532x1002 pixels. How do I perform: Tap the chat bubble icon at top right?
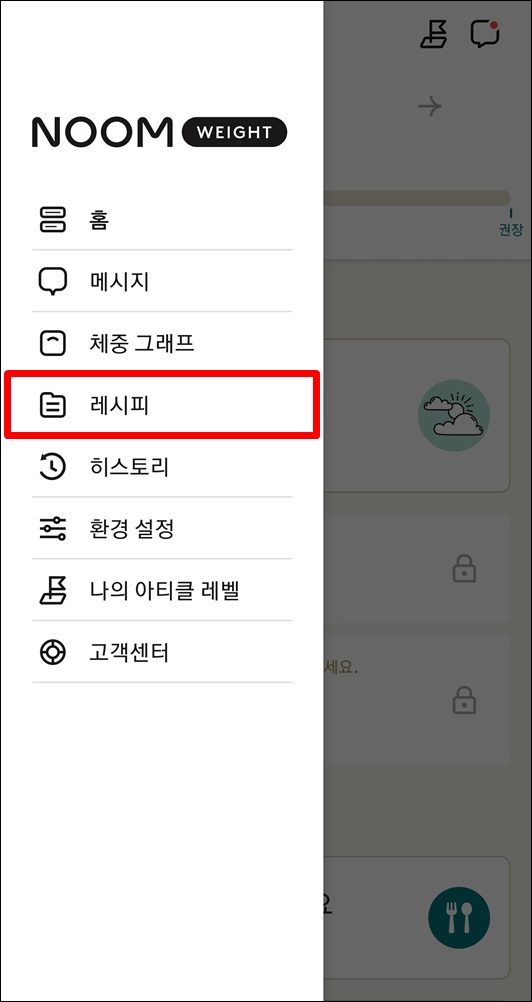pyautogui.click(x=485, y=34)
